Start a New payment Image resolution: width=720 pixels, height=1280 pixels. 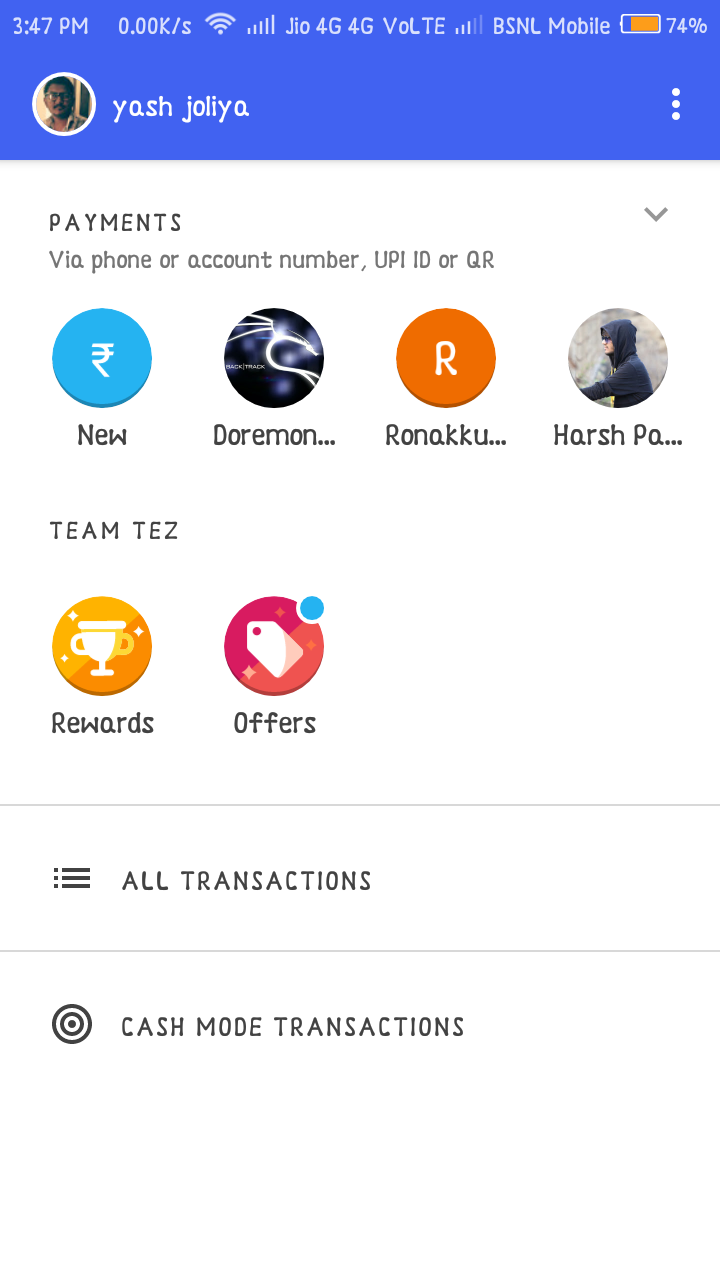pos(102,358)
